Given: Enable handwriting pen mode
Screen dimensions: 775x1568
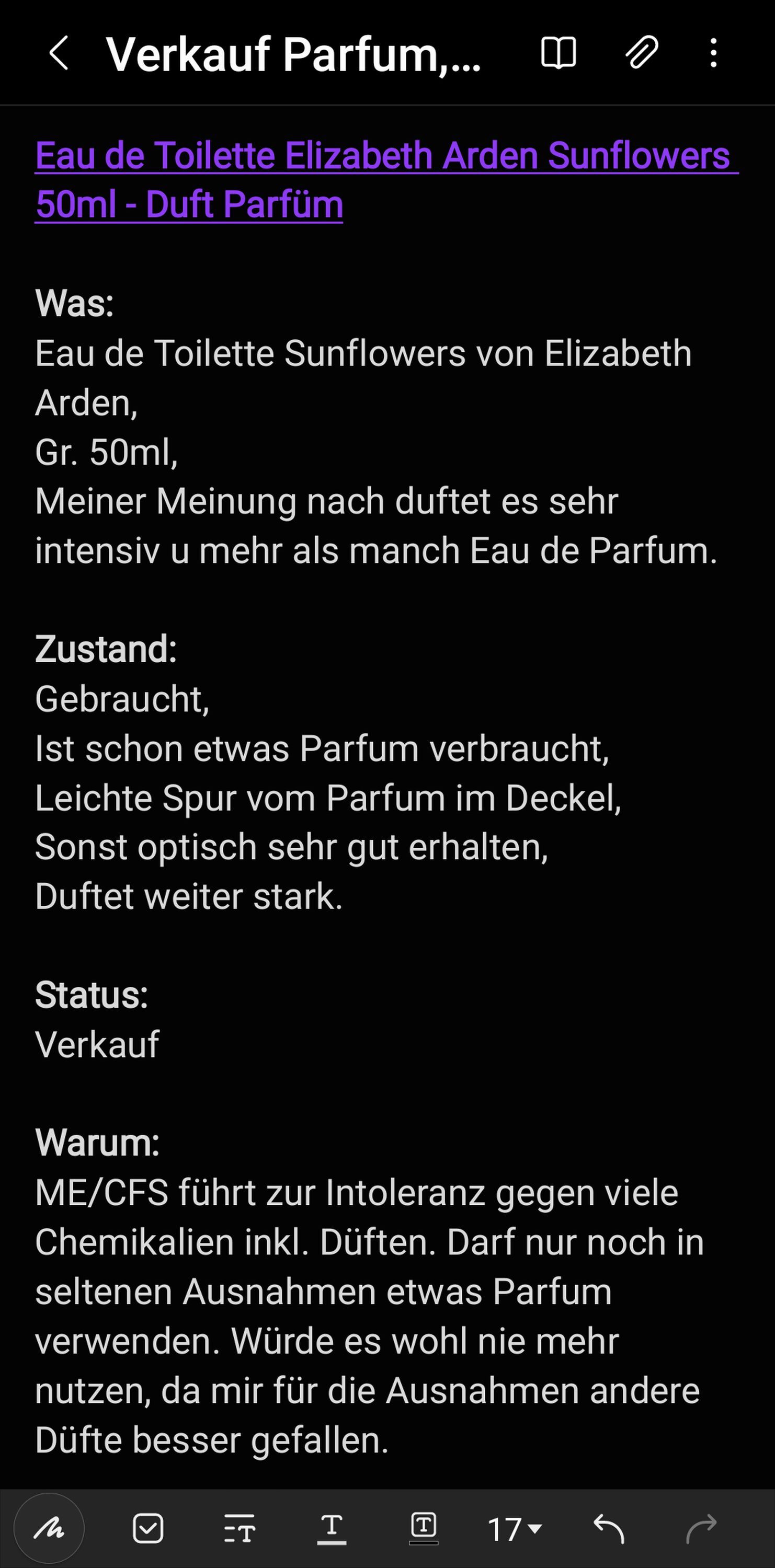Looking at the screenshot, I should tap(49, 1528).
